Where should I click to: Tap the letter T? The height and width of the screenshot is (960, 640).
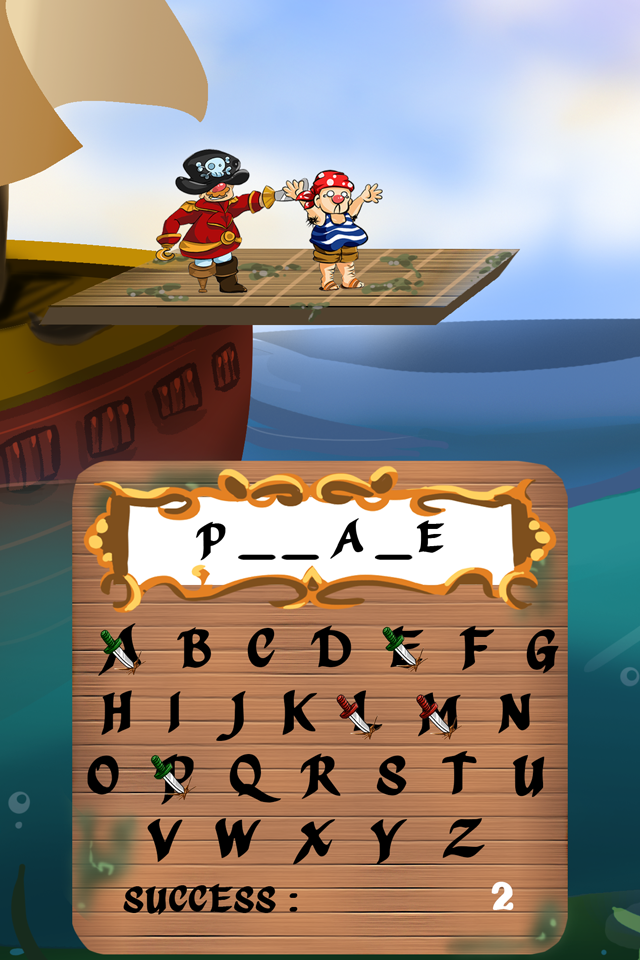[x=460, y=775]
